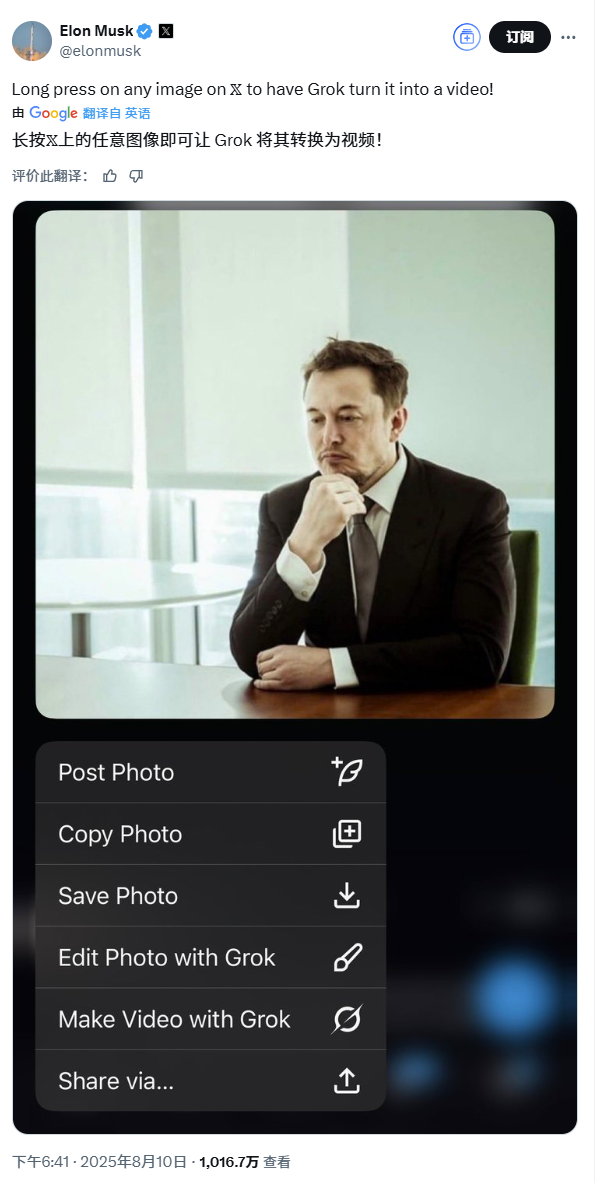Open the post's overflow menu

[x=570, y=37]
